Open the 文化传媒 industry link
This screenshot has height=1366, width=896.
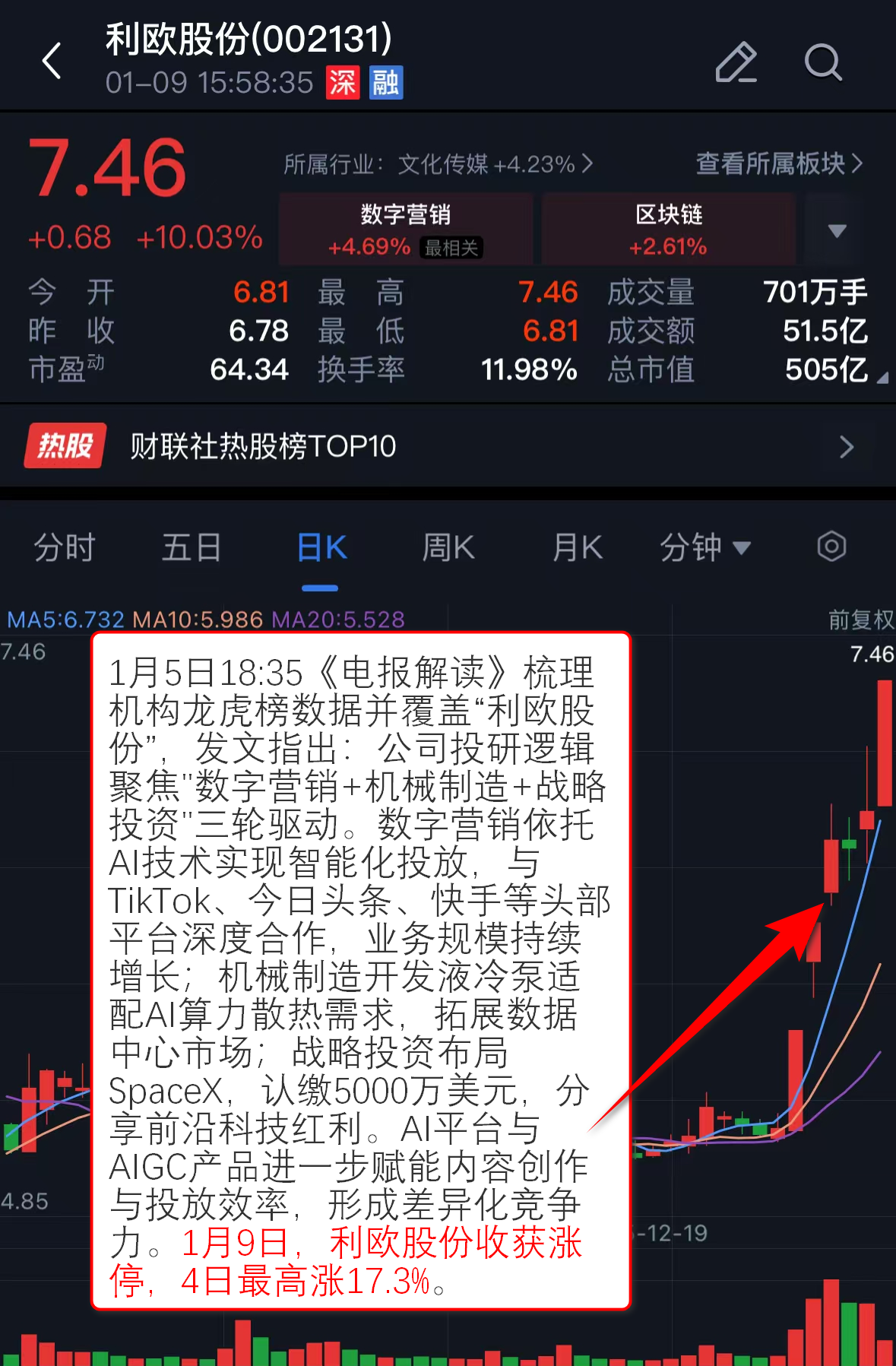pyautogui.click(x=438, y=163)
